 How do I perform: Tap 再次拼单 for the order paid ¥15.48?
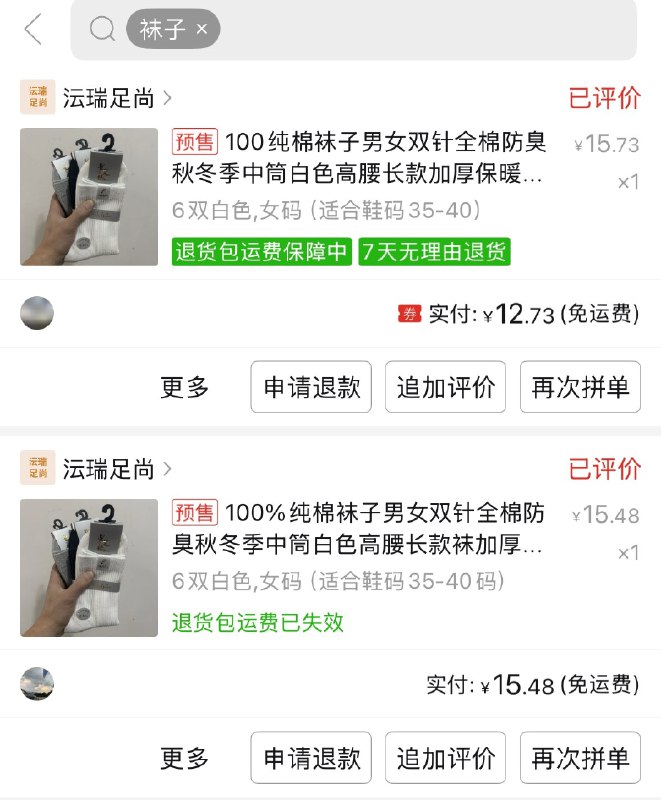pos(580,758)
